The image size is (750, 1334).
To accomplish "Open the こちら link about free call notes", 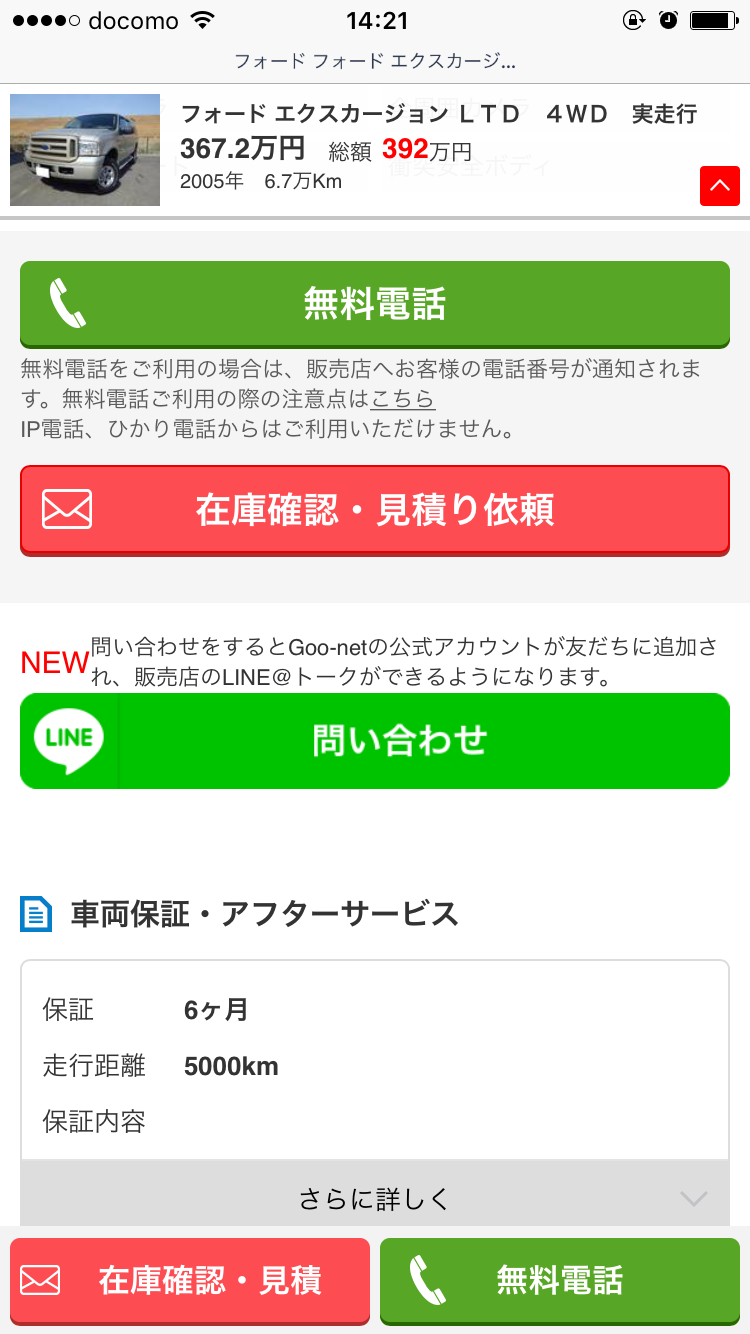I will 402,399.
